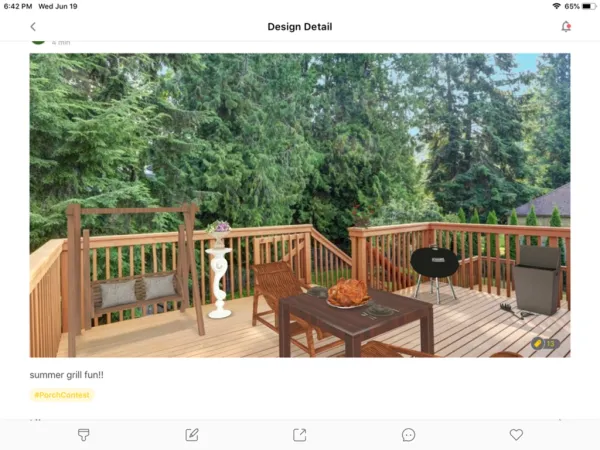Like this design with the heart

[x=516, y=435]
